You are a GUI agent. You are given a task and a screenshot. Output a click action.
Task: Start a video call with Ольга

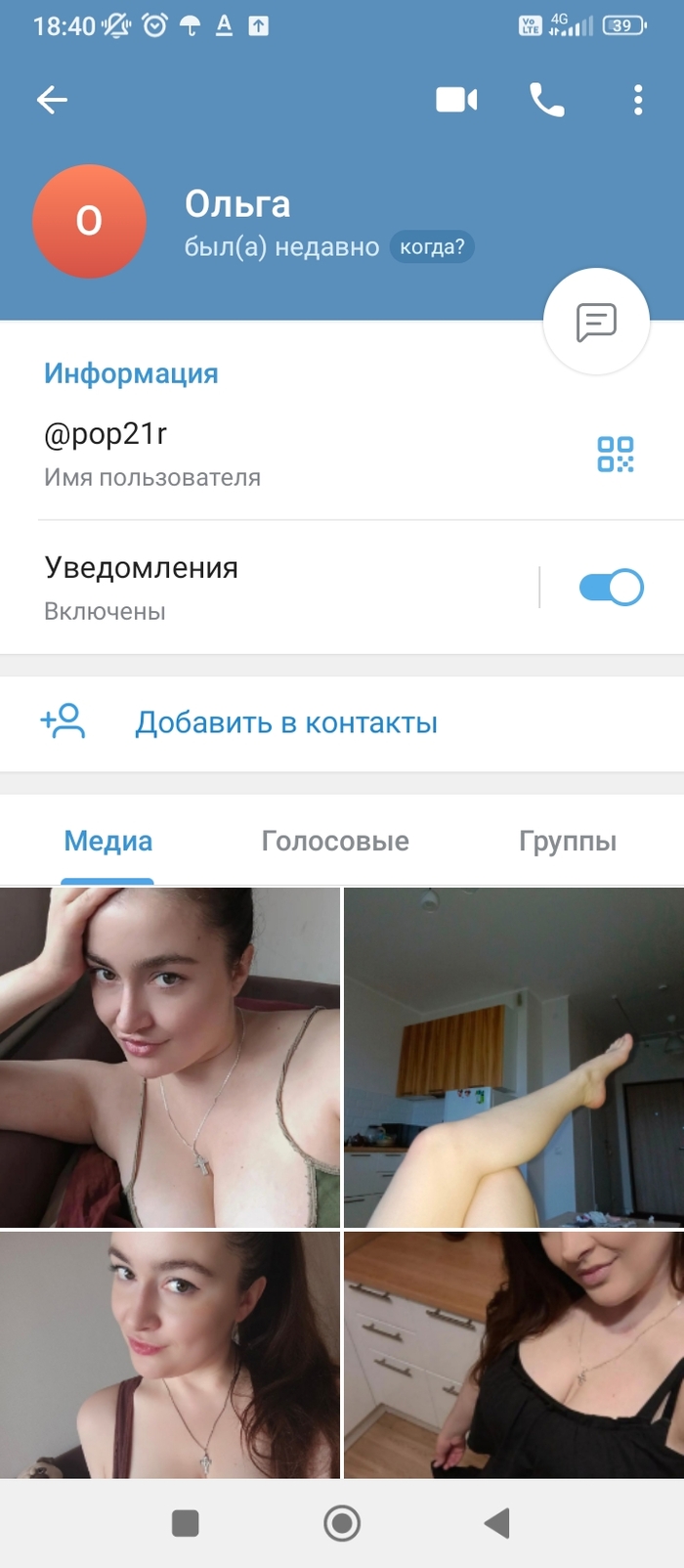pyautogui.click(x=456, y=100)
